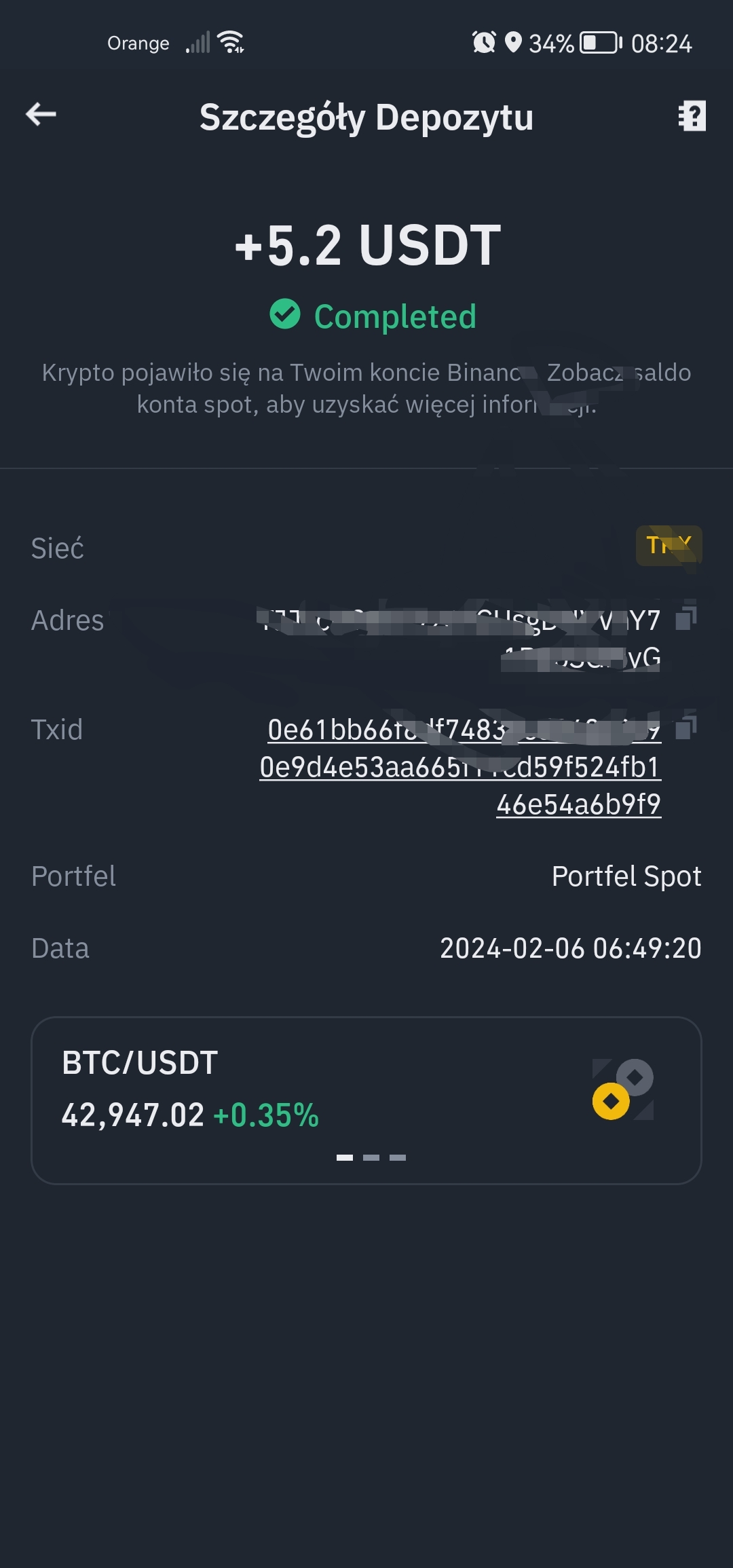This screenshot has width=733, height=1568.
Task: Open the help FAQ icon
Action: pyautogui.click(x=692, y=116)
